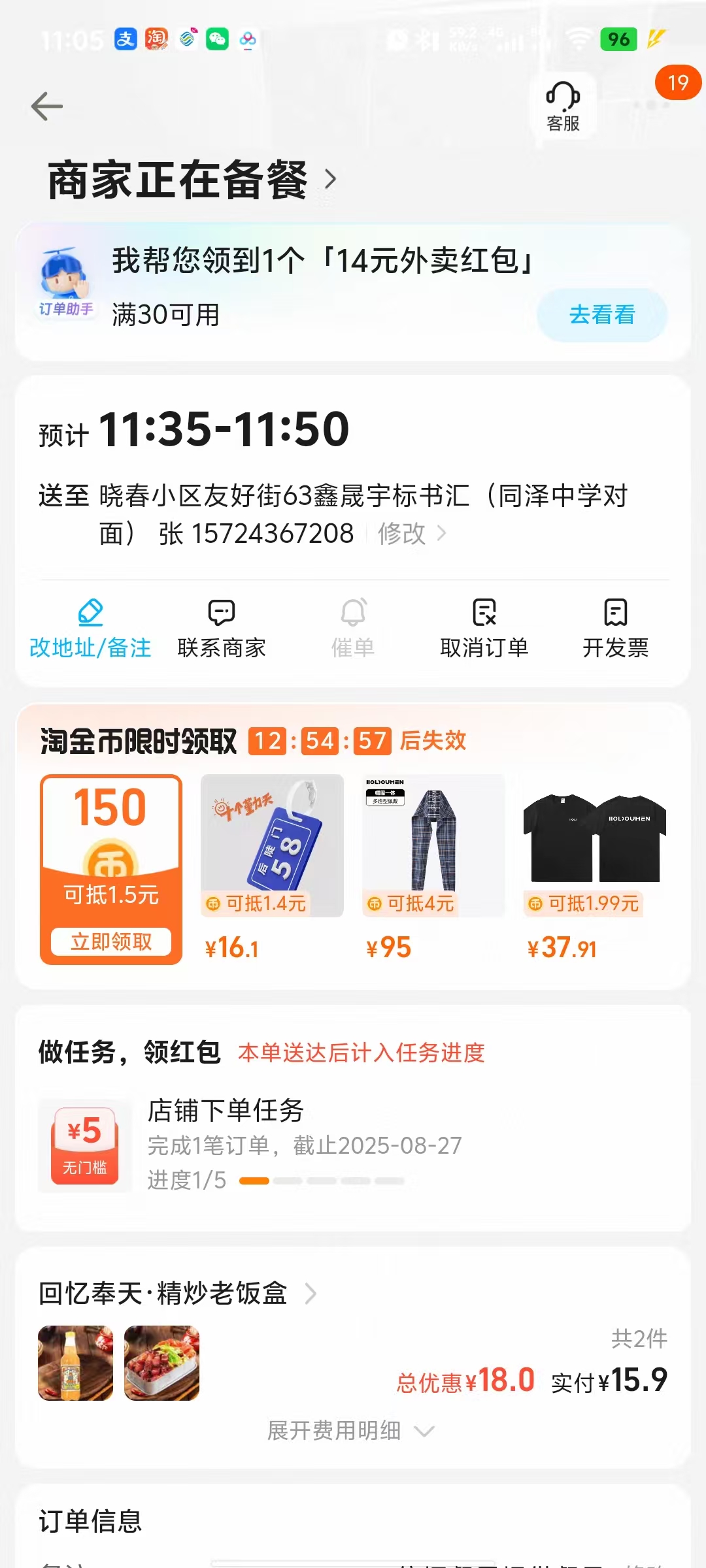706x1568 pixels.
Task: Open 开发票 to request an invoice
Action: coord(615,629)
